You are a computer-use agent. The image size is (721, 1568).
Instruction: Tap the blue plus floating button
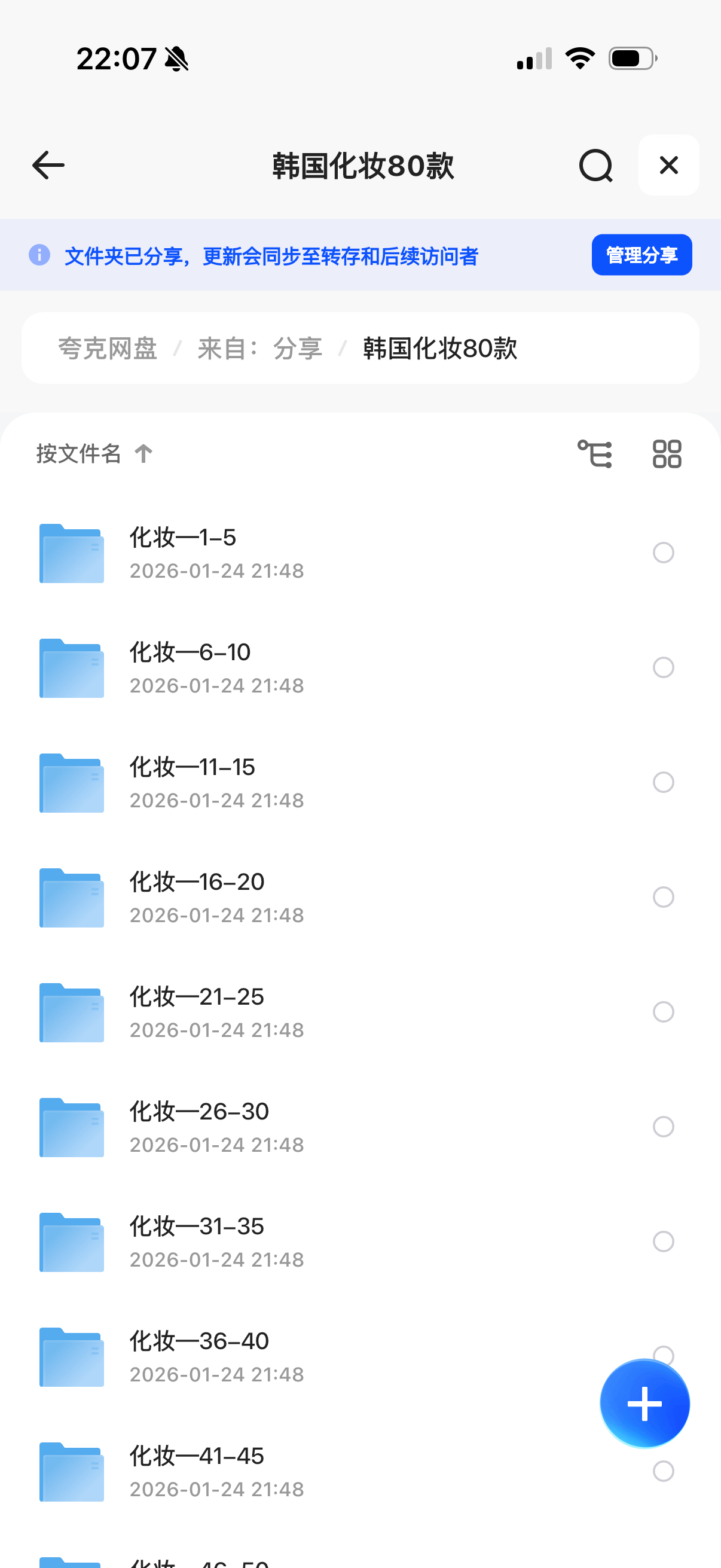644,1404
